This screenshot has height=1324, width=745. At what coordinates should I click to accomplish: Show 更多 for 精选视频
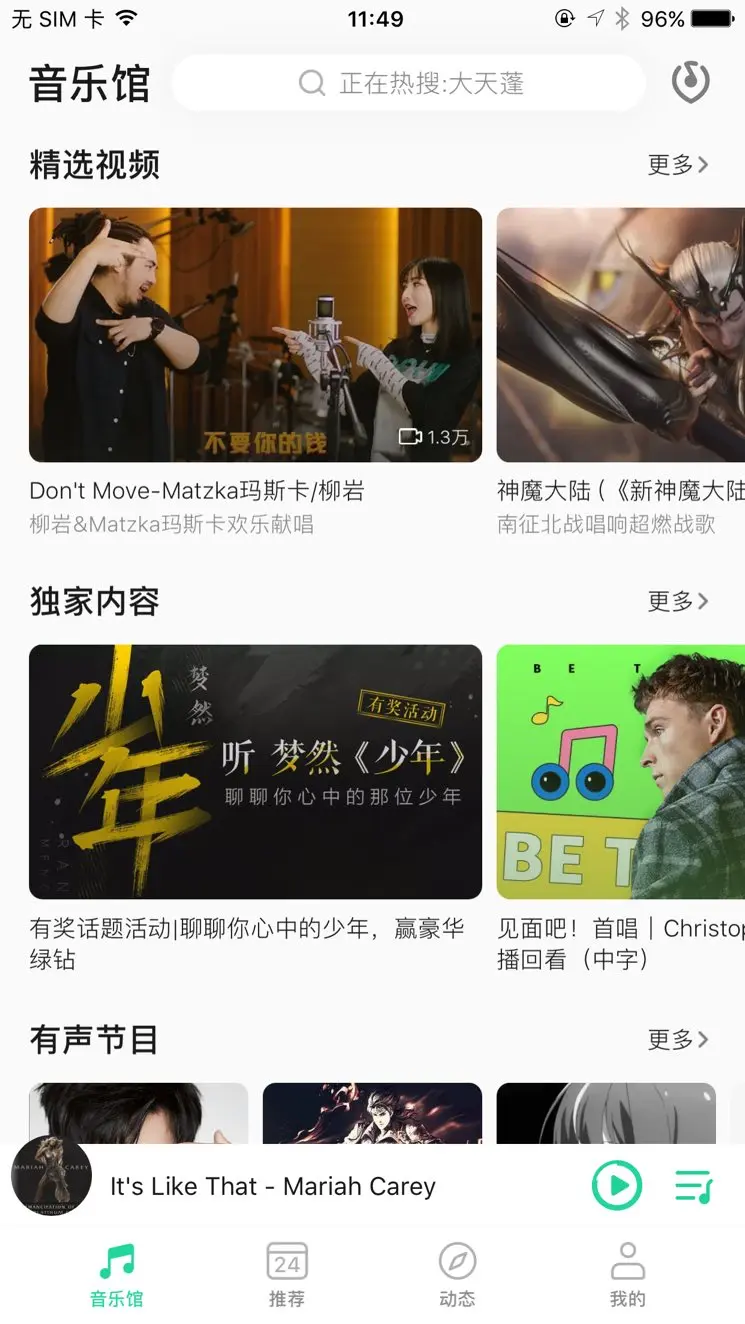(678, 165)
